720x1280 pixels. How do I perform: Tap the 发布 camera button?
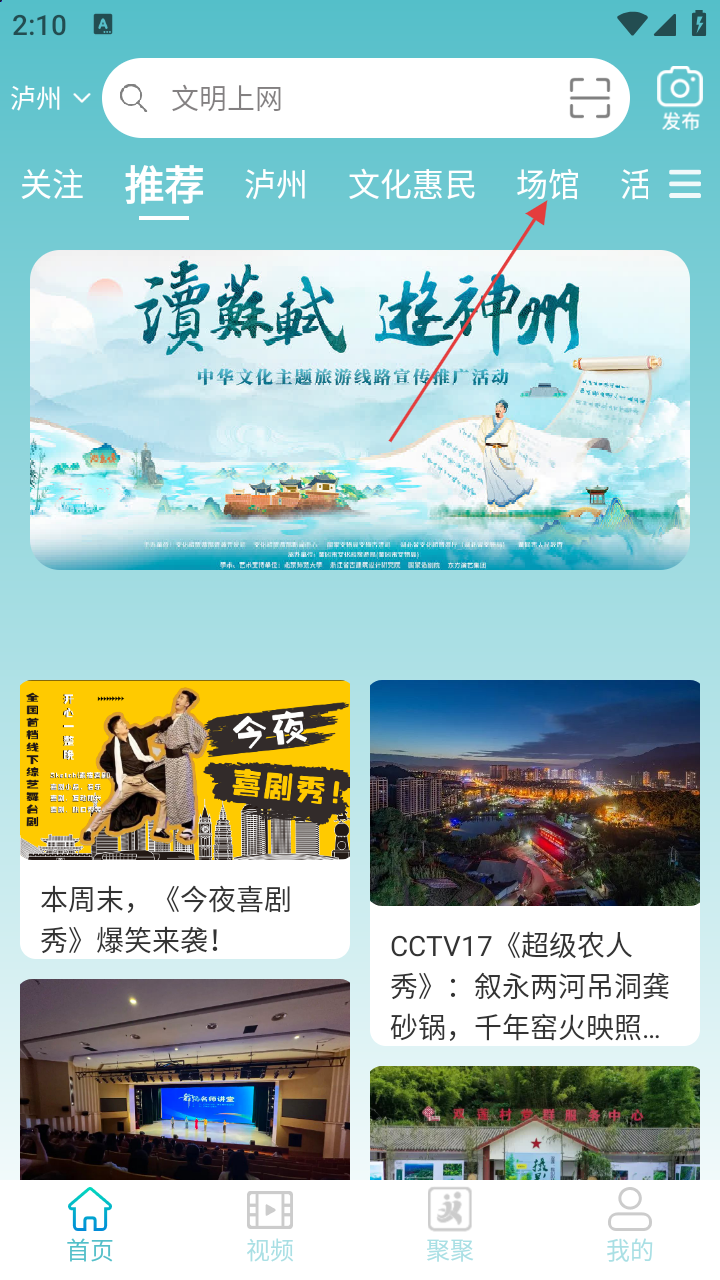pyautogui.click(x=680, y=98)
